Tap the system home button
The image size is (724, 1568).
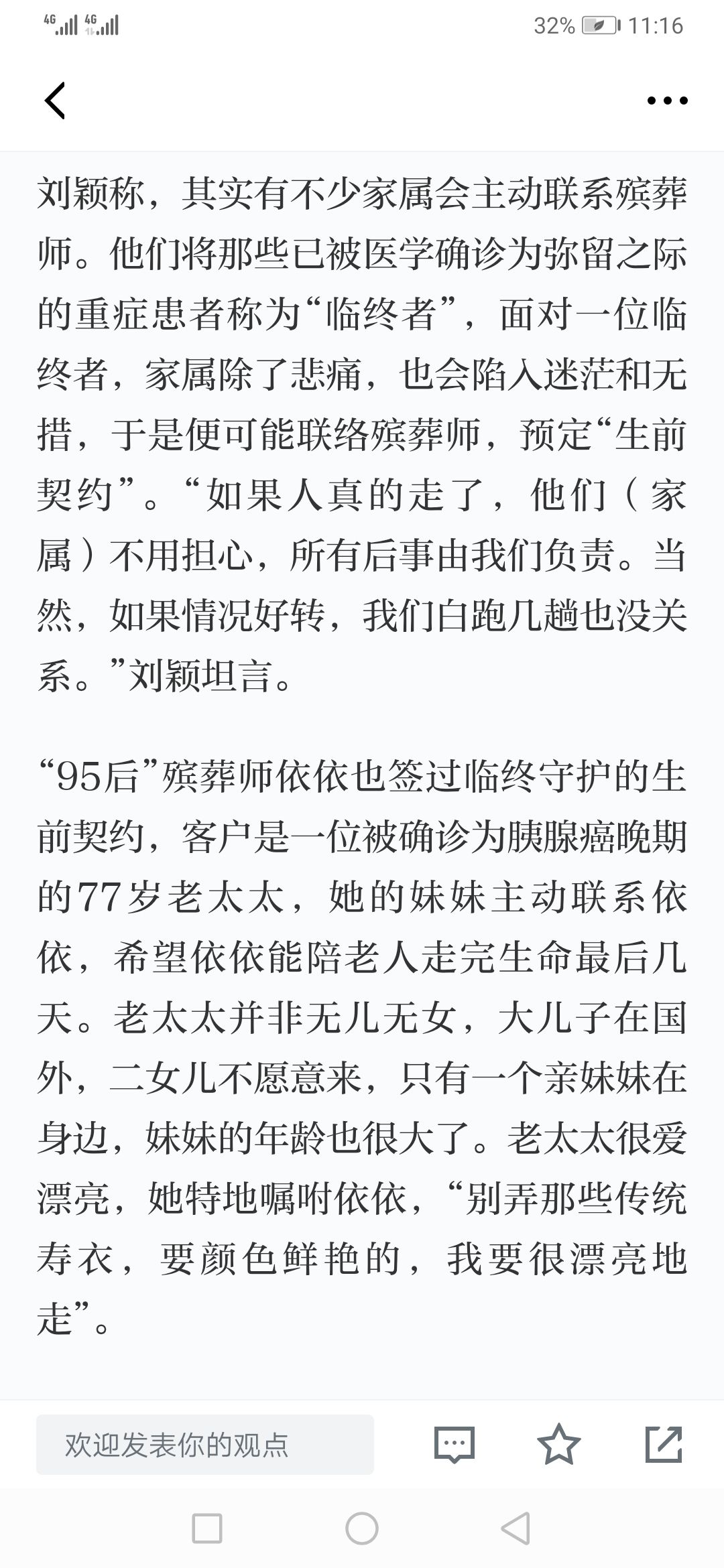[362, 1528]
